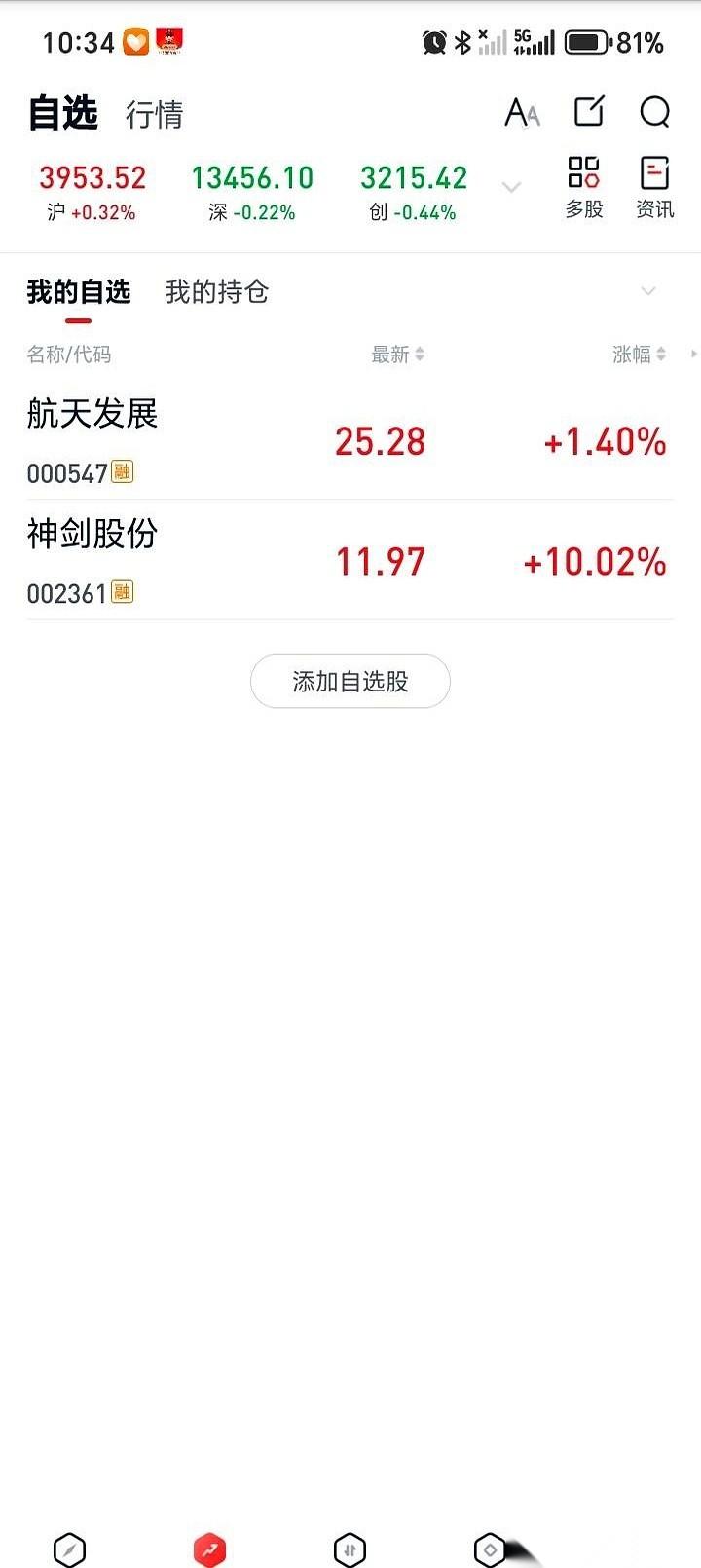Switch to 我的持仓 tab
This screenshot has height=1568, width=701.
tap(216, 292)
